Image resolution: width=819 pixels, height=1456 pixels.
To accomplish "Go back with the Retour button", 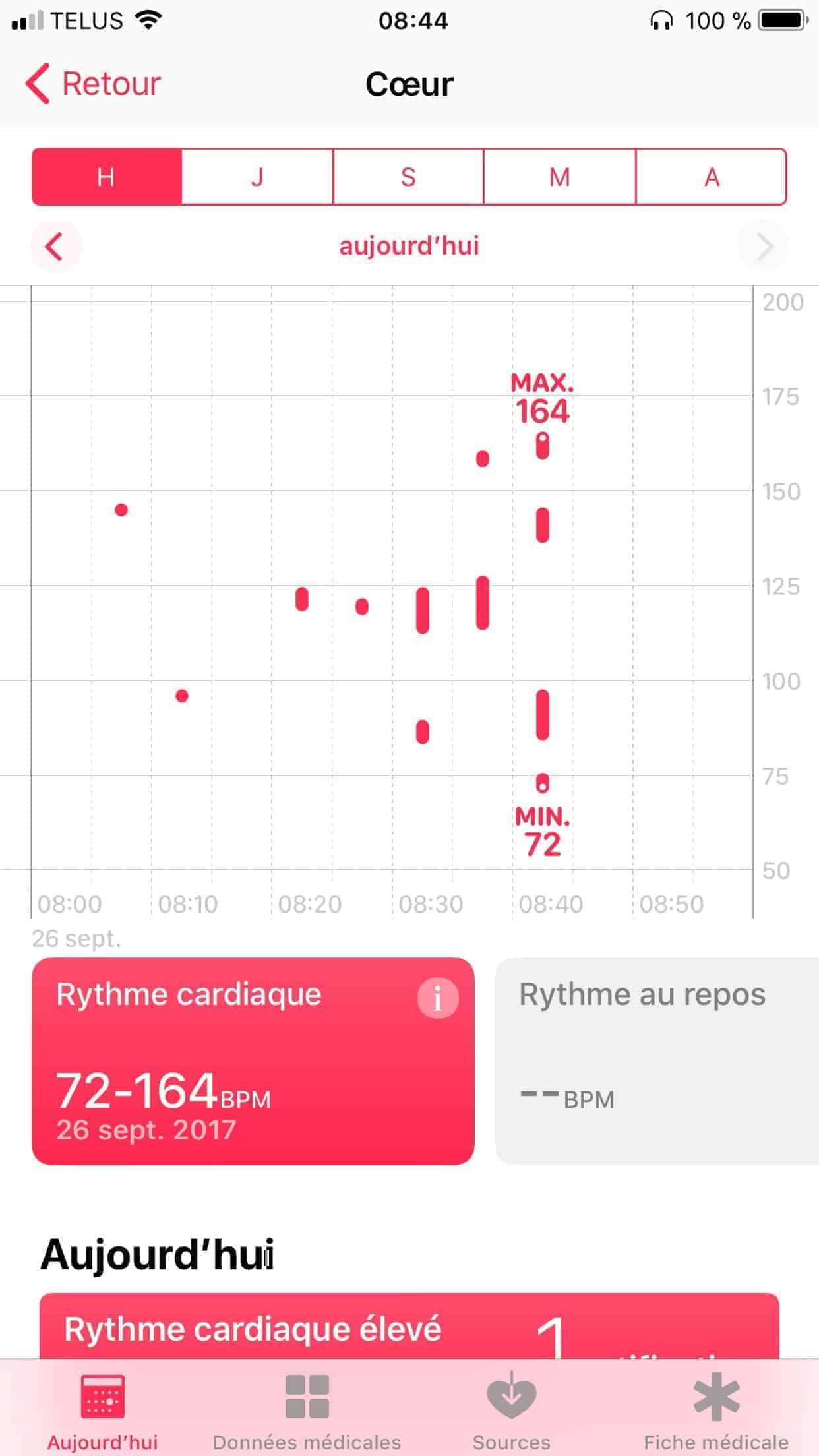I will coord(94,84).
